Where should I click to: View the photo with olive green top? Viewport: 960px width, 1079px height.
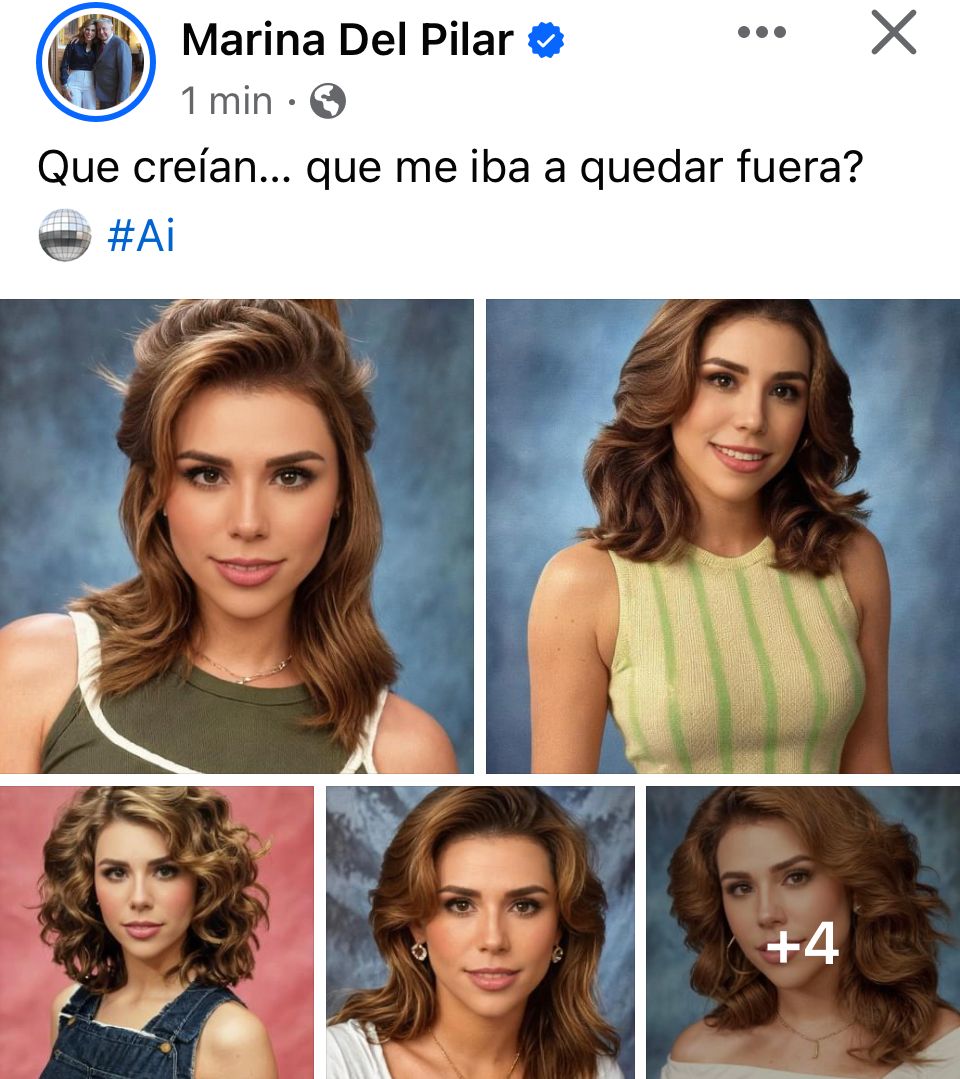[237, 536]
